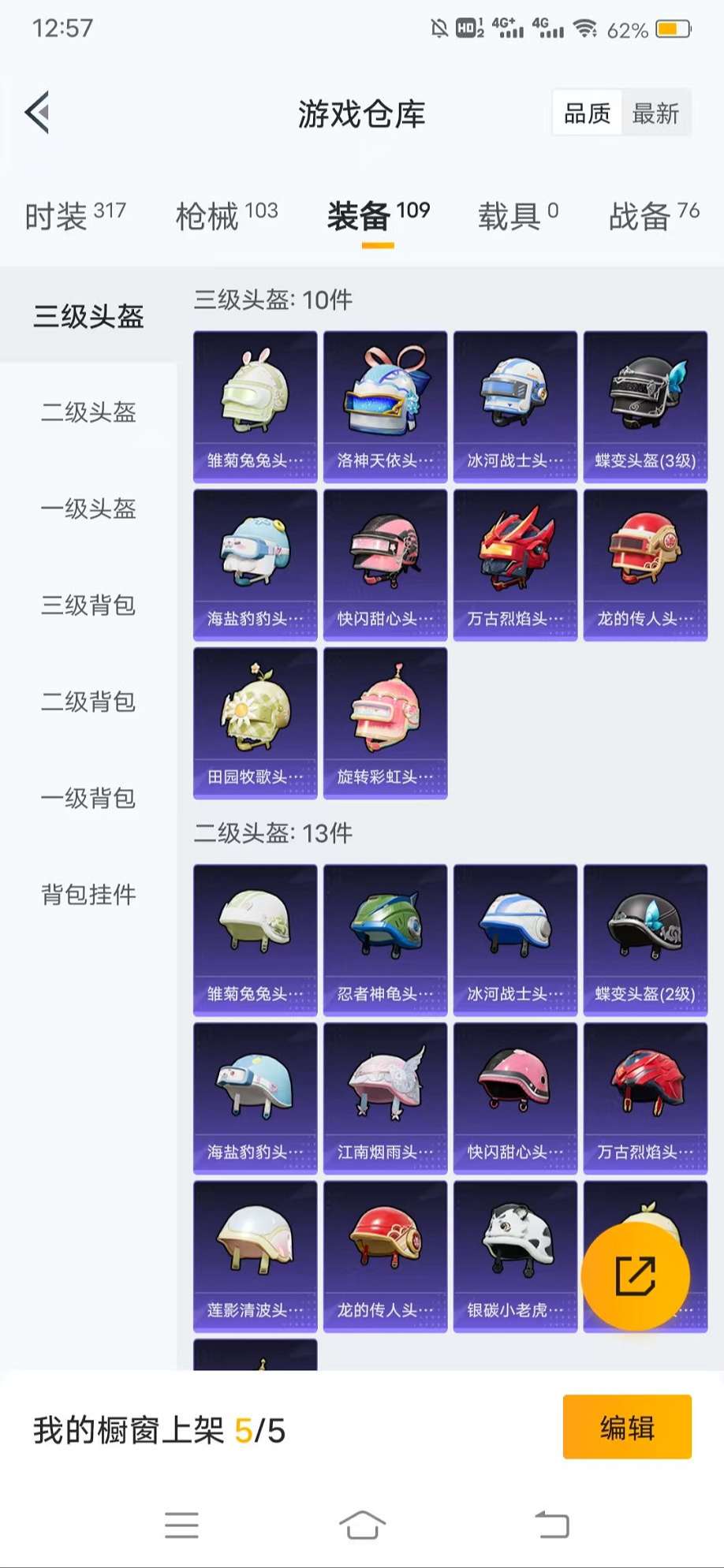The width and height of the screenshot is (724, 1568).
Task: Switch to the 时装 tab
Action: point(75,215)
